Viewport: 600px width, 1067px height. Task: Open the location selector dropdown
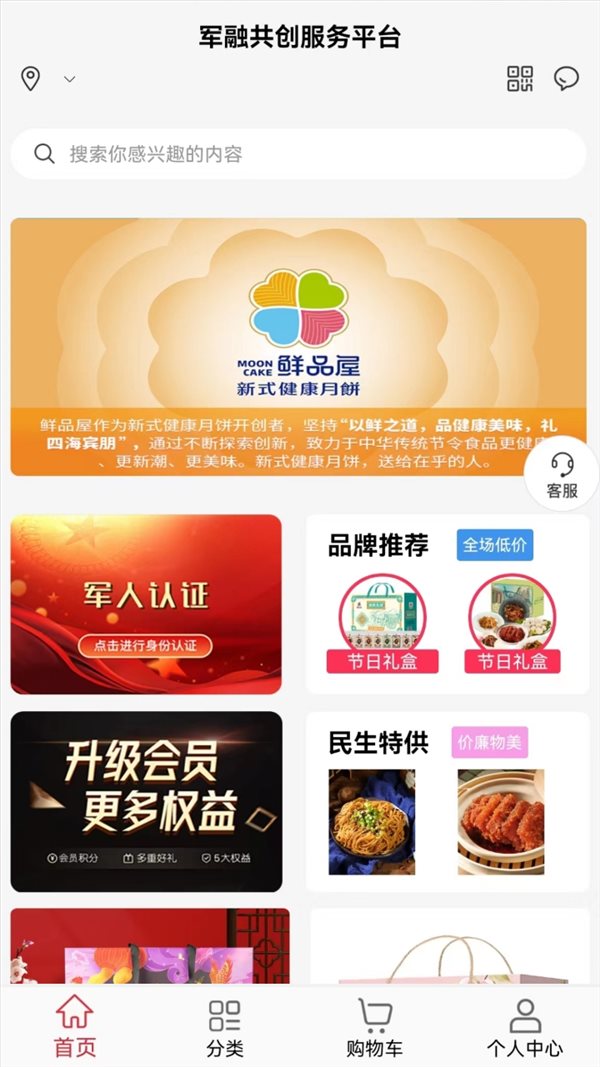(48, 79)
